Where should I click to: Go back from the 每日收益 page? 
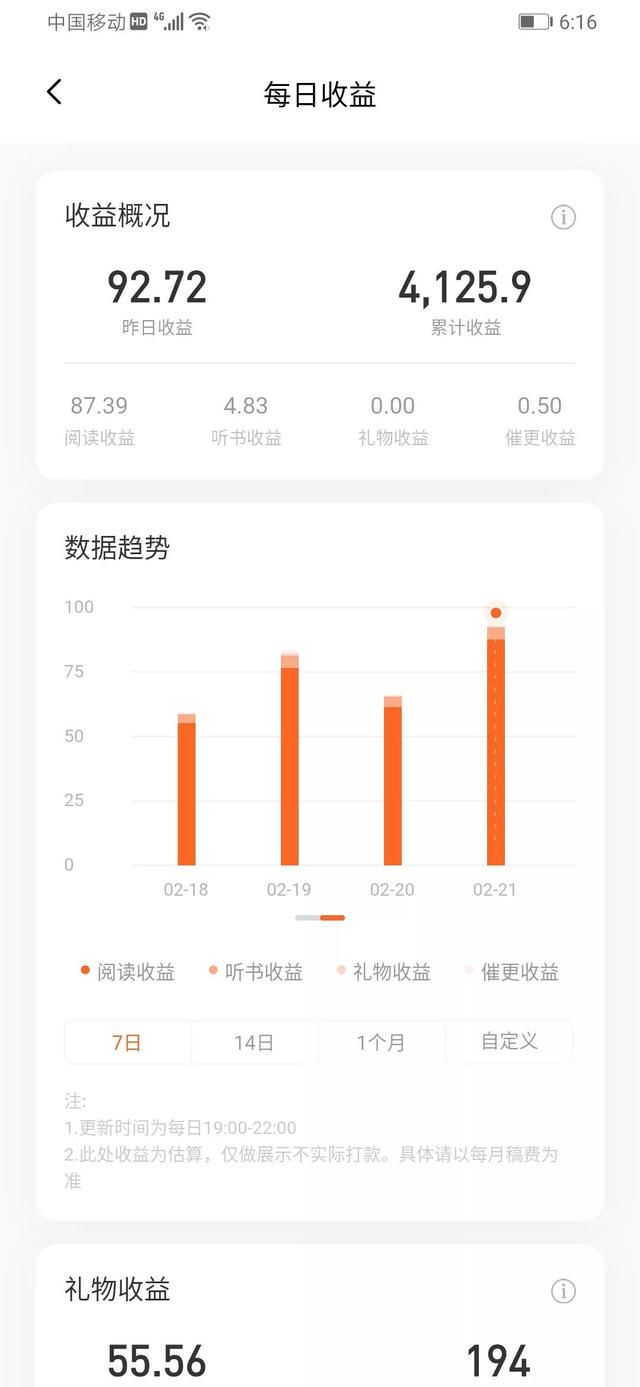pyautogui.click(x=54, y=92)
